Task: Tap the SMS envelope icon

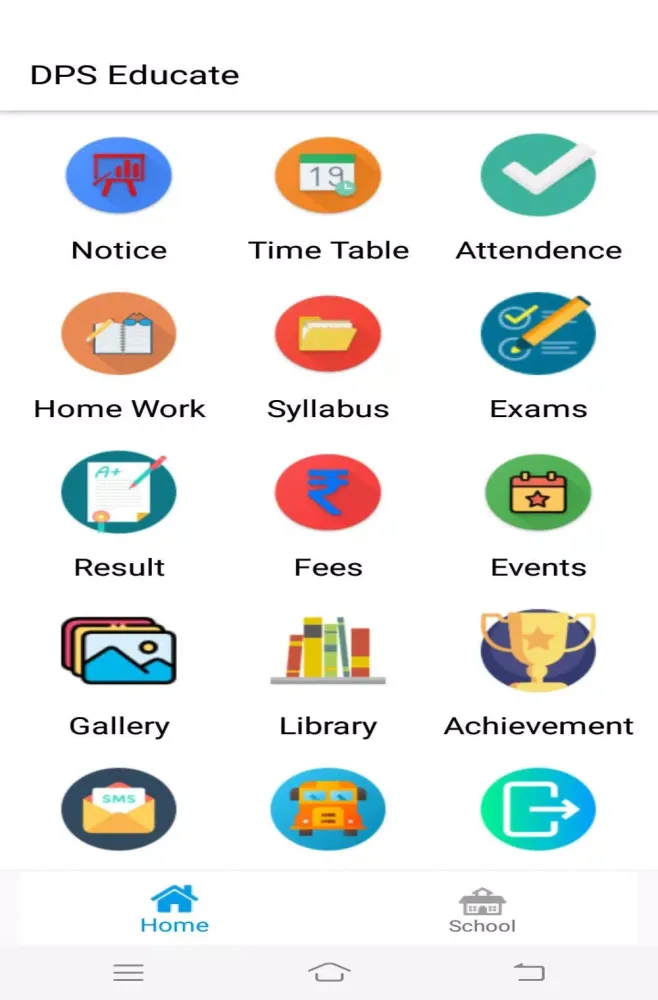Action: (119, 808)
